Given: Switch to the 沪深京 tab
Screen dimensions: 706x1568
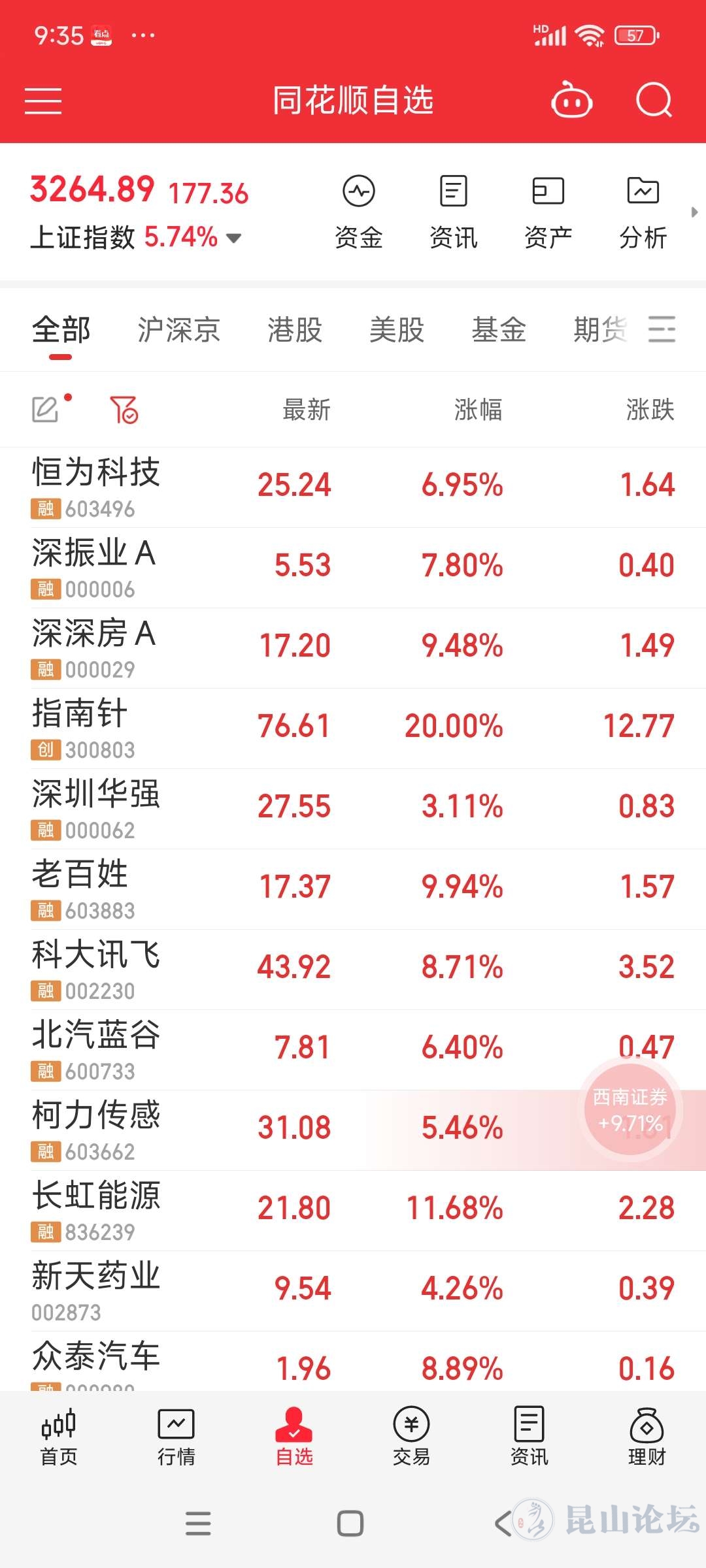Looking at the screenshot, I should (x=178, y=330).
